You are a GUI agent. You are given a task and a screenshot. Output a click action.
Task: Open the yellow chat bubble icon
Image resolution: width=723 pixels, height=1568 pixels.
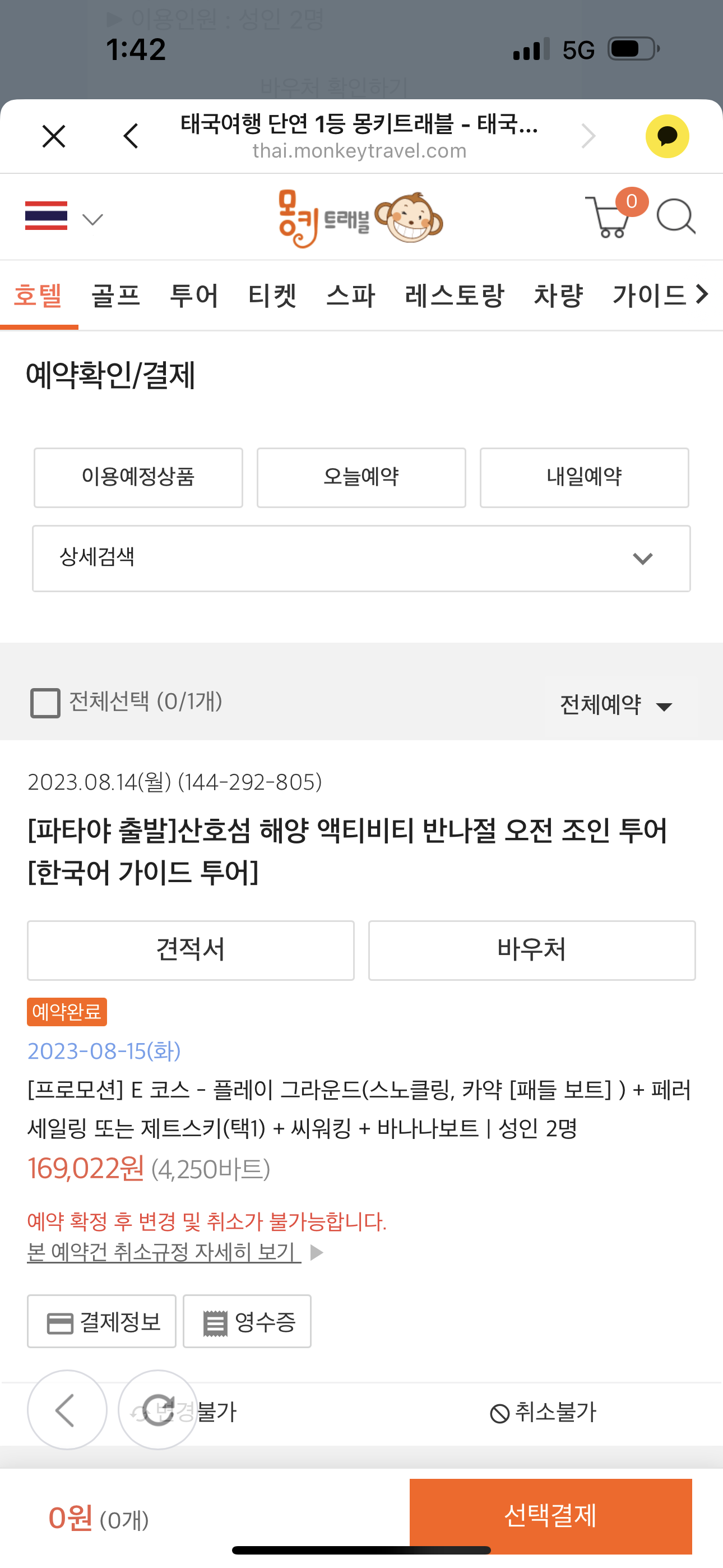(667, 136)
